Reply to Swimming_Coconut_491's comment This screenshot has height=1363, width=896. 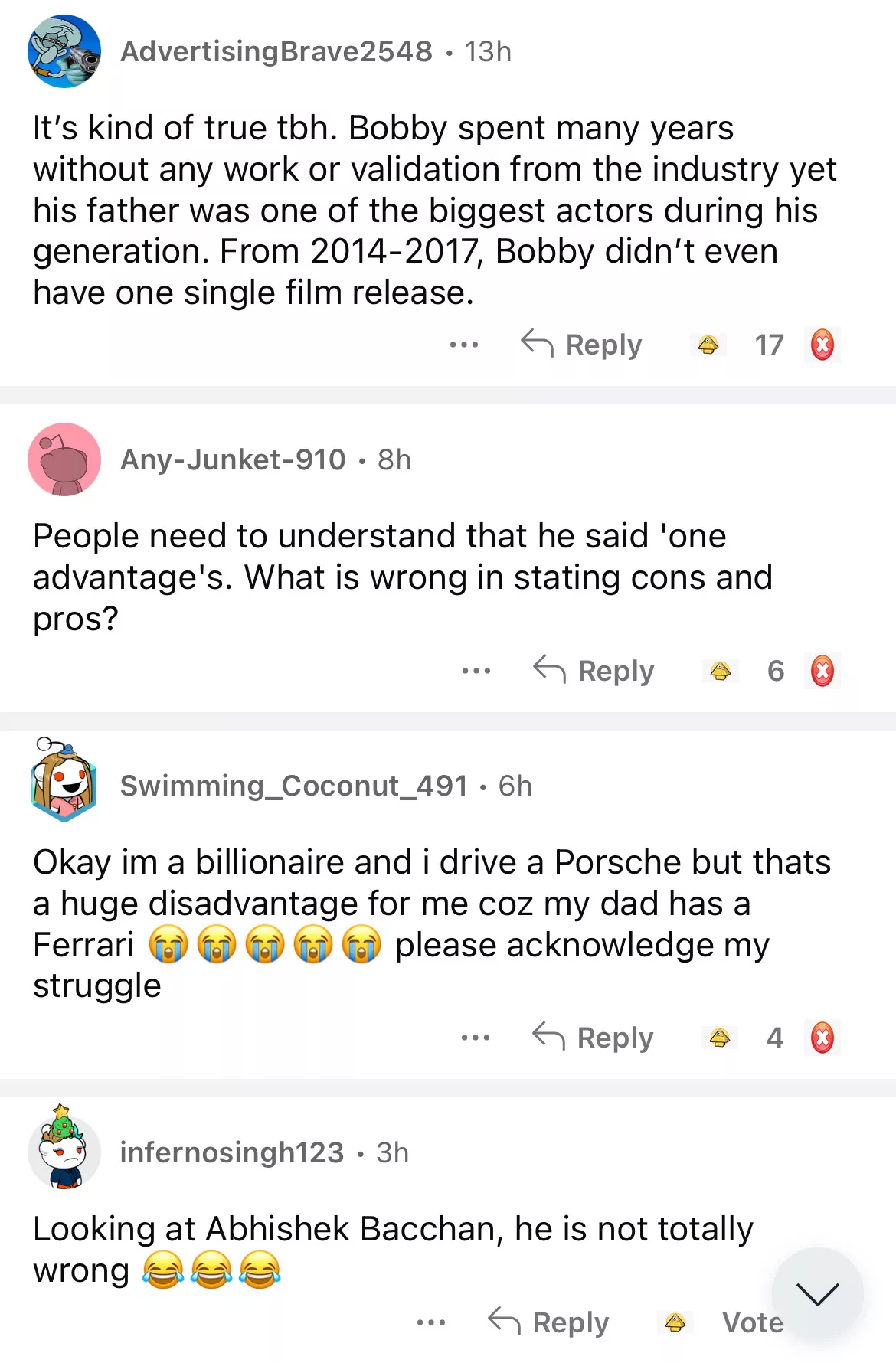pyautogui.click(x=594, y=1038)
